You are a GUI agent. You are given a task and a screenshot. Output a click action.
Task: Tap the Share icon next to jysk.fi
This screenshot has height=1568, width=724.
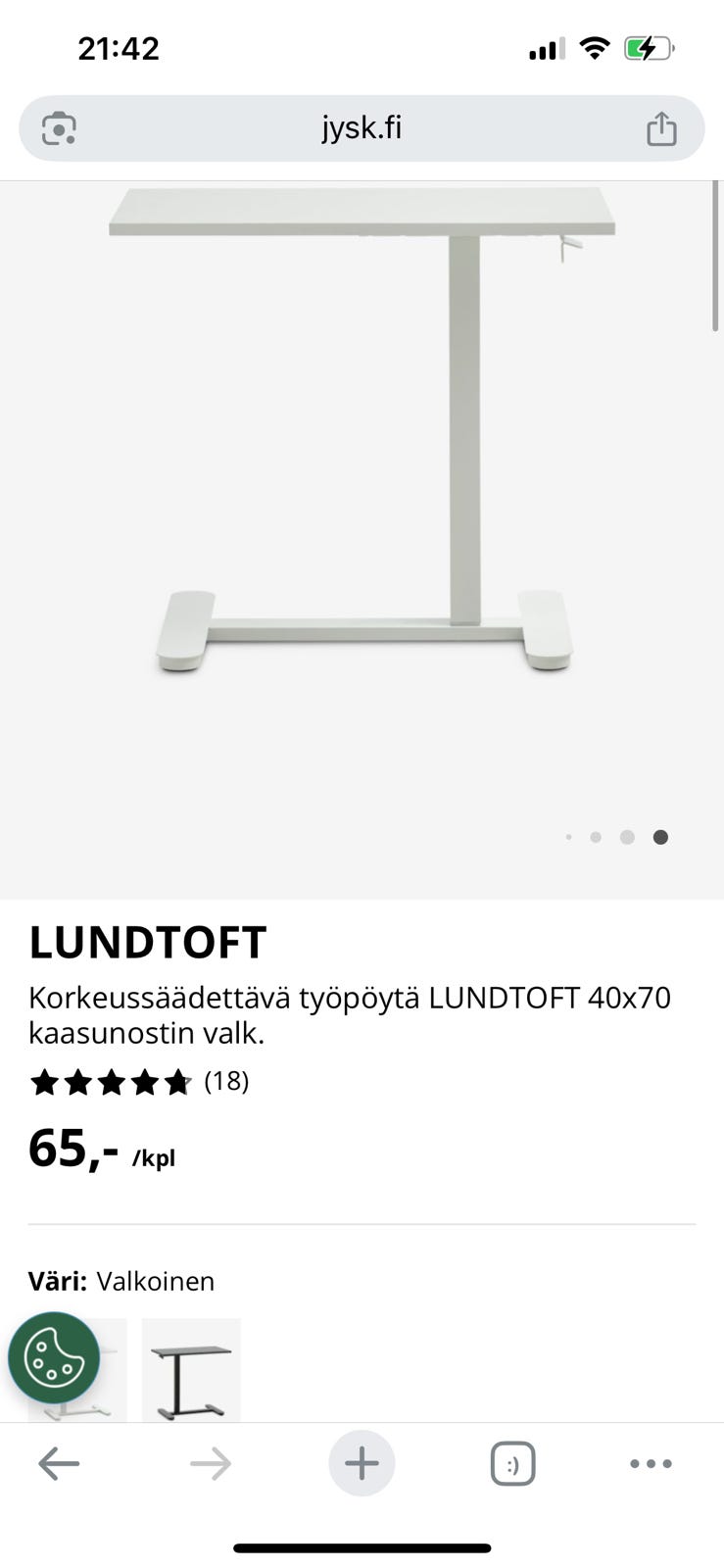click(x=662, y=127)
